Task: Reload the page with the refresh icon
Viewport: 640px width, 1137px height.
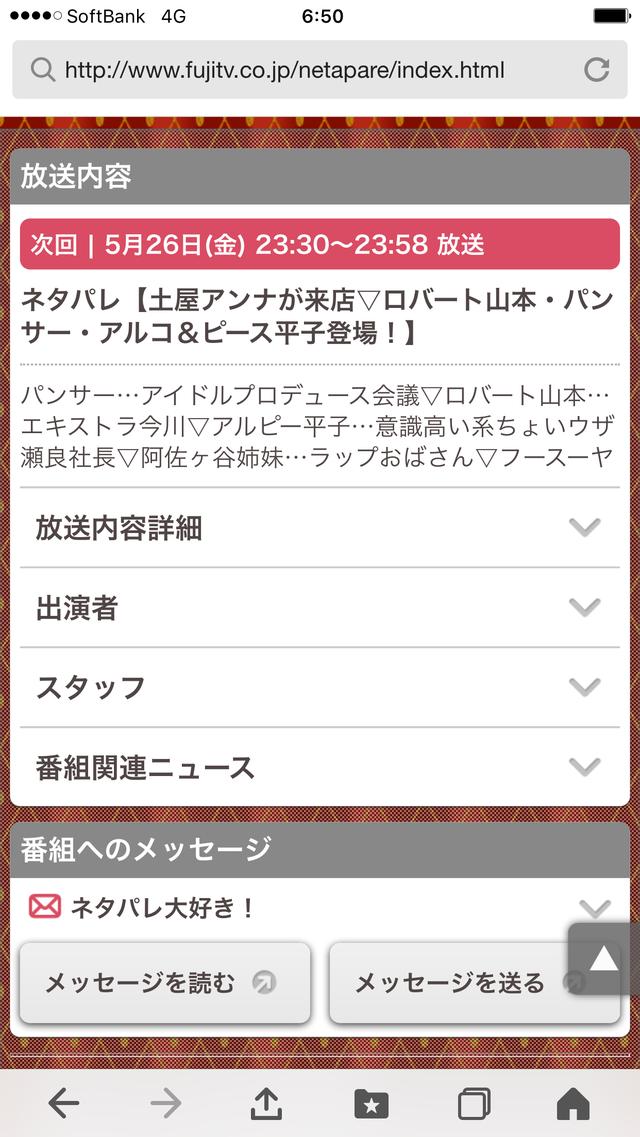Action: 596,70
